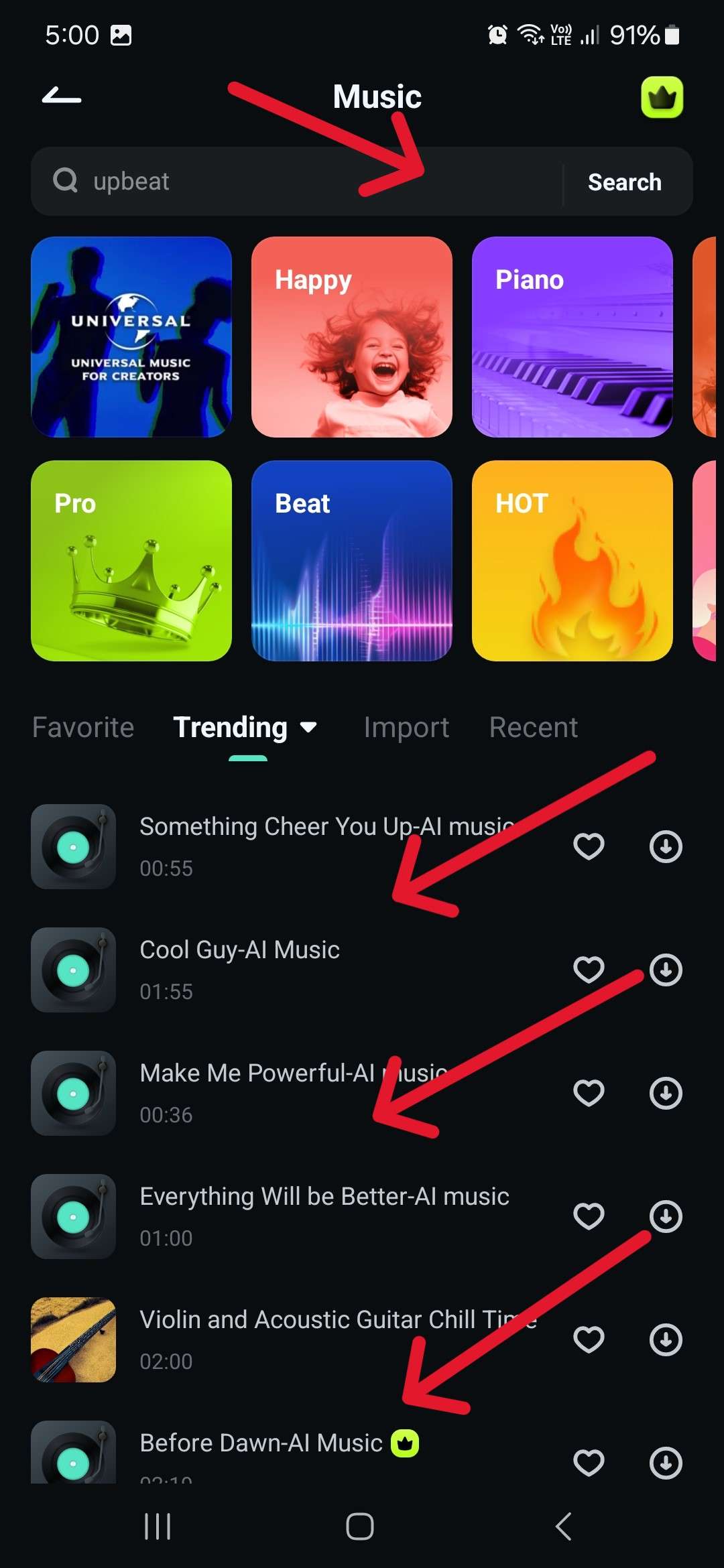
Task: Favorite Violin and Acoustic Guitar Chill Time
Action: (589, 1340)
